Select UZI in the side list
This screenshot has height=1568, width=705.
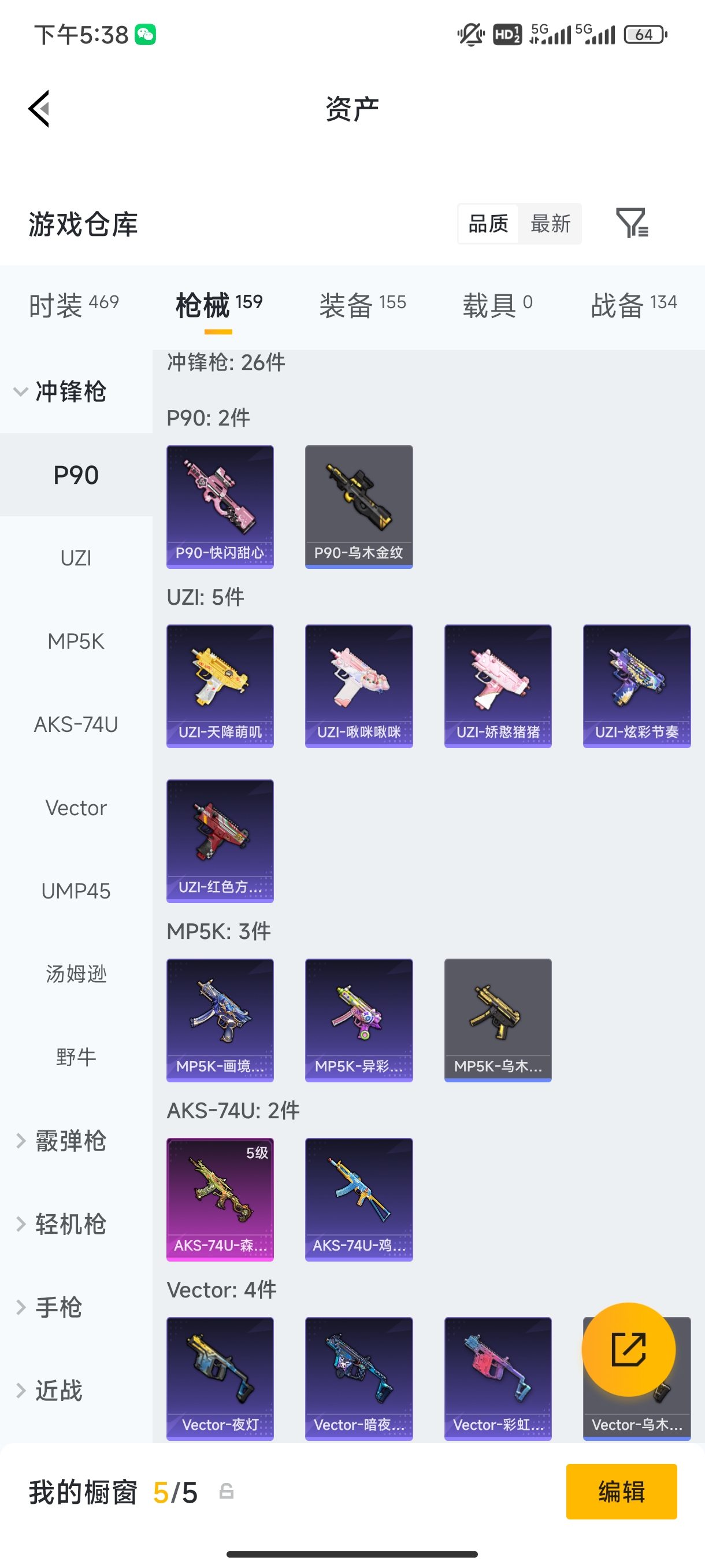click(76, 557)
